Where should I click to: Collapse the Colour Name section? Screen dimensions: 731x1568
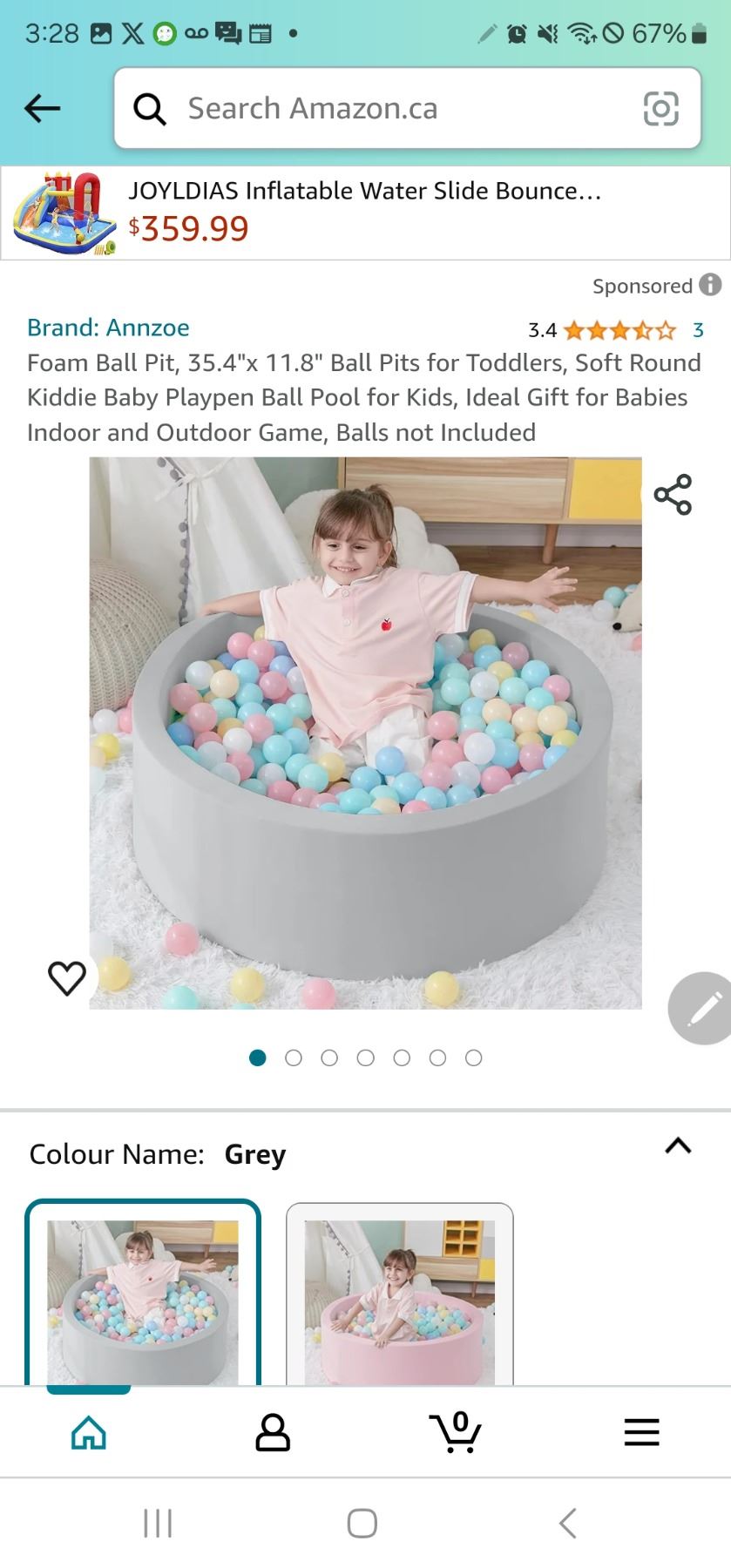(x=678, y=1146)
